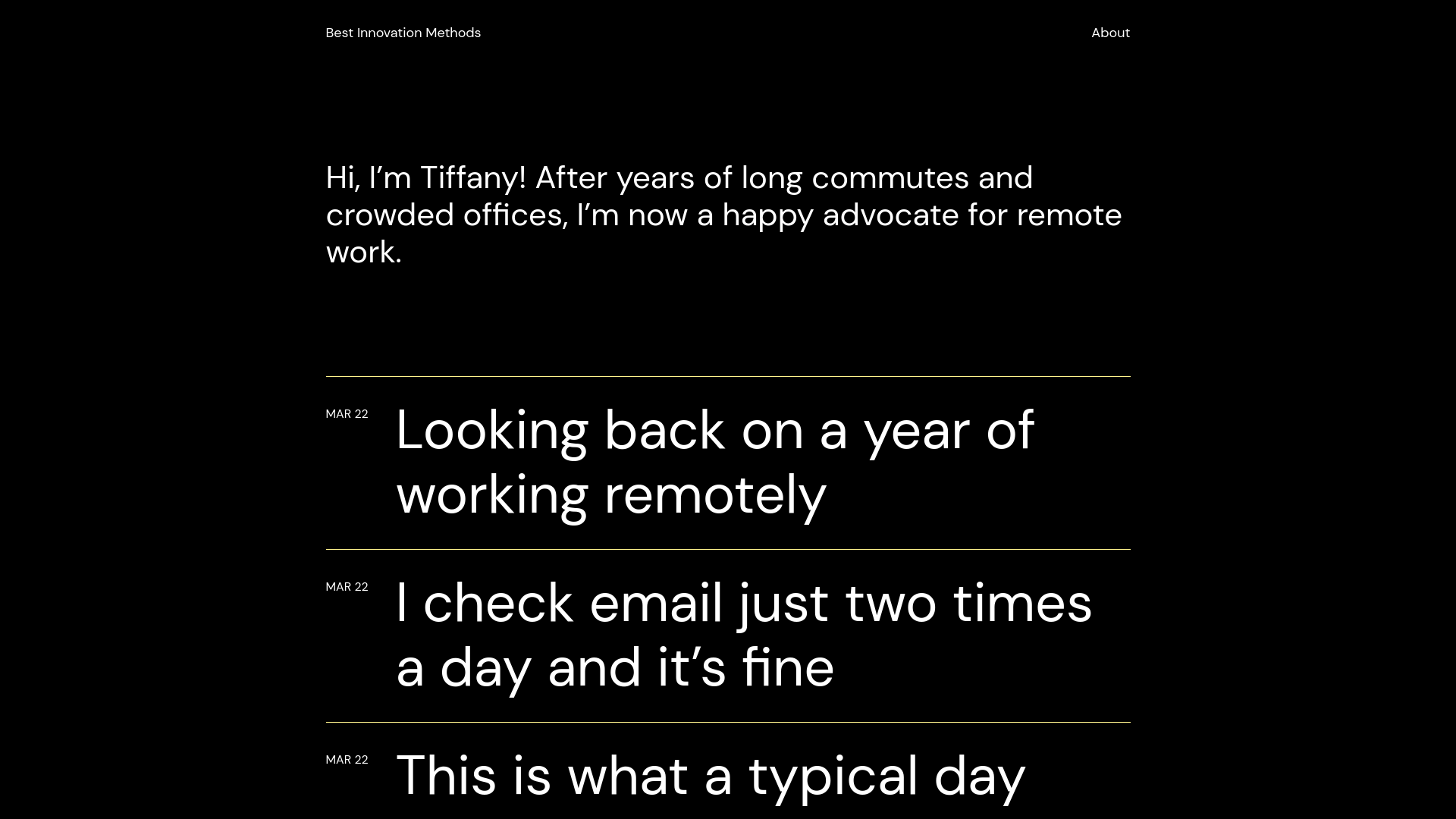Viewport: 1456px width, 819px height.
Task: Open This is what a typical day post
Action: pyautogui.click(x=711, y=776)
